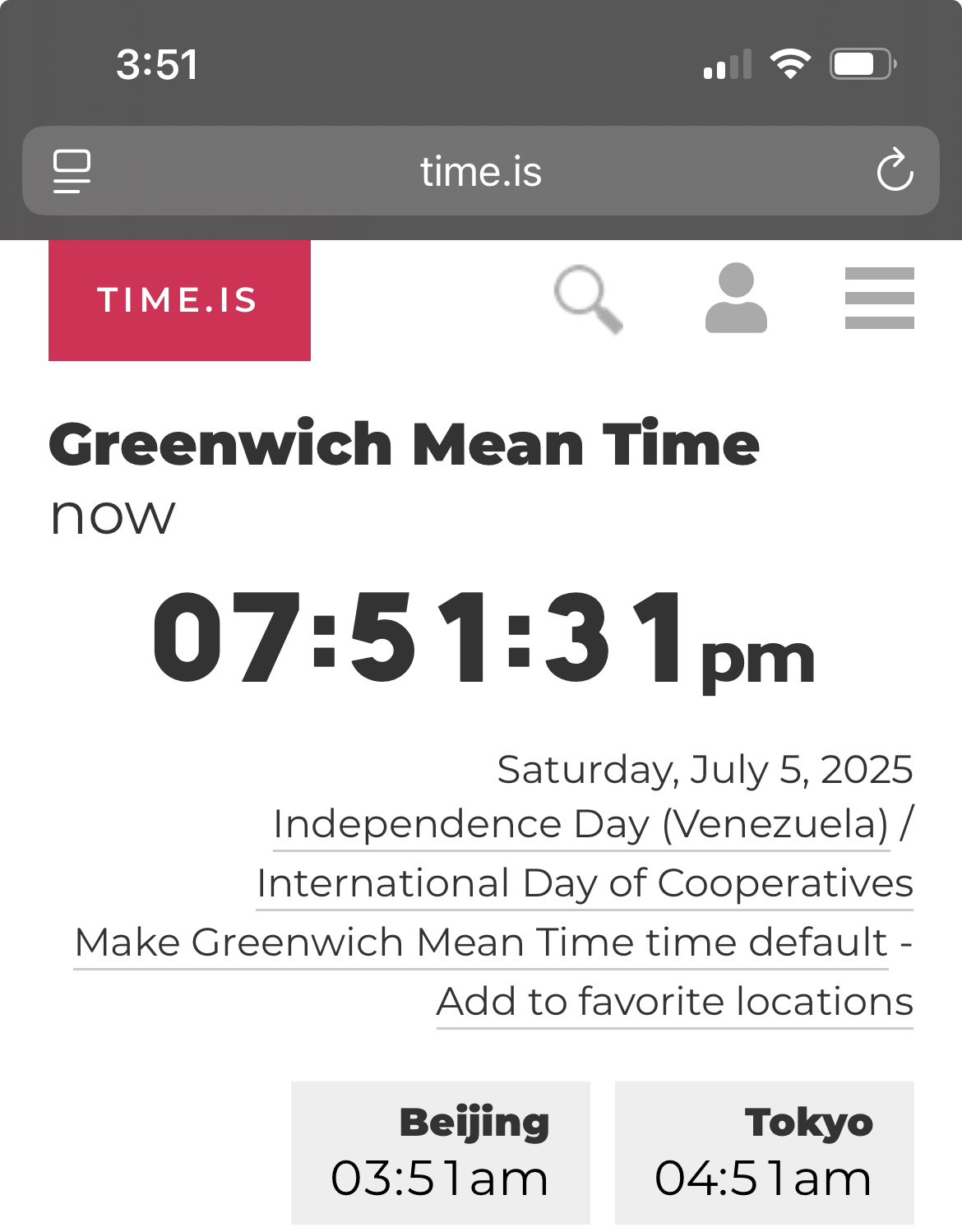Viewport: 962px width, 1232px height.
Task: Make Greenwich Mean Time the default
Action: point(481,943)
